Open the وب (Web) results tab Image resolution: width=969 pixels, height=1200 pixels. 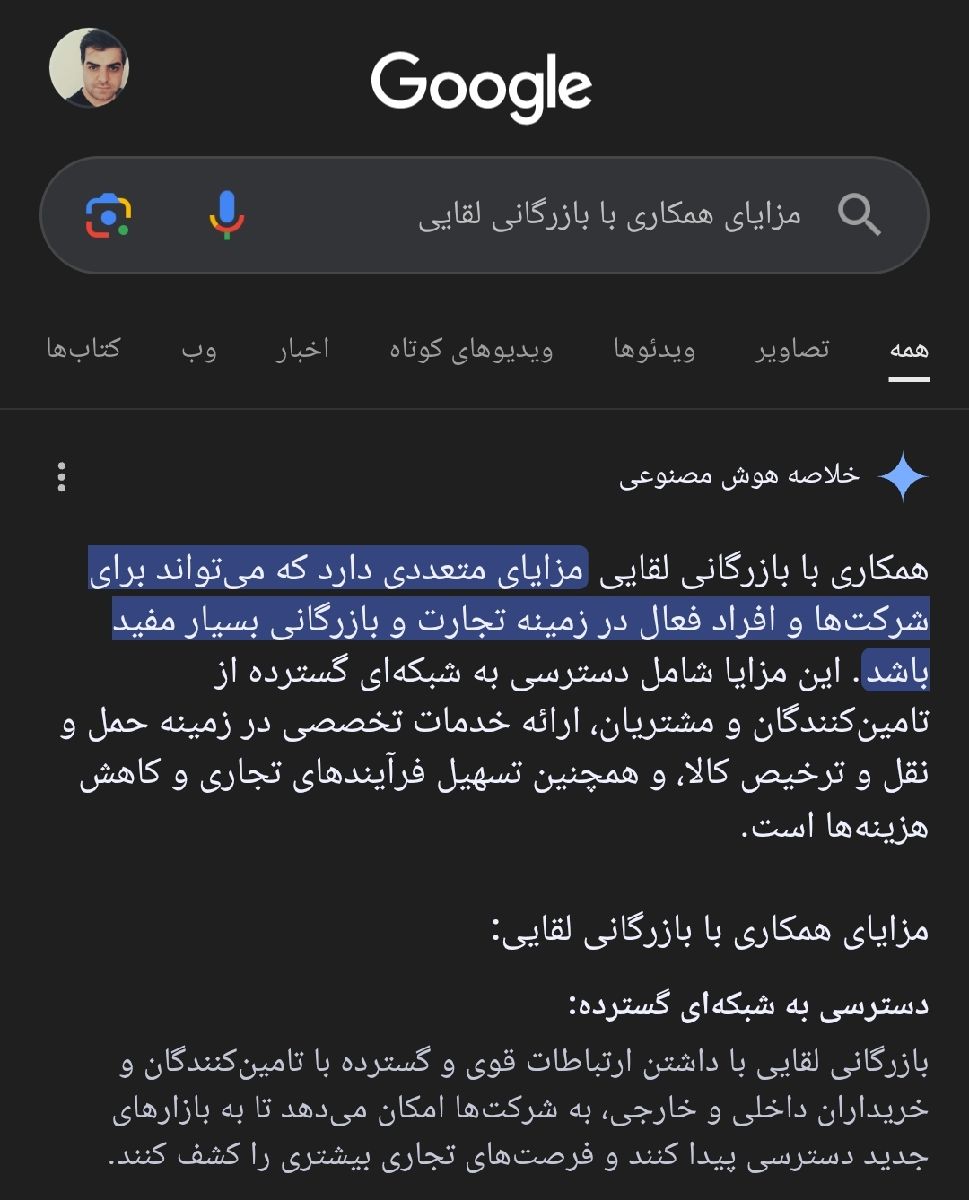[199, 350]
